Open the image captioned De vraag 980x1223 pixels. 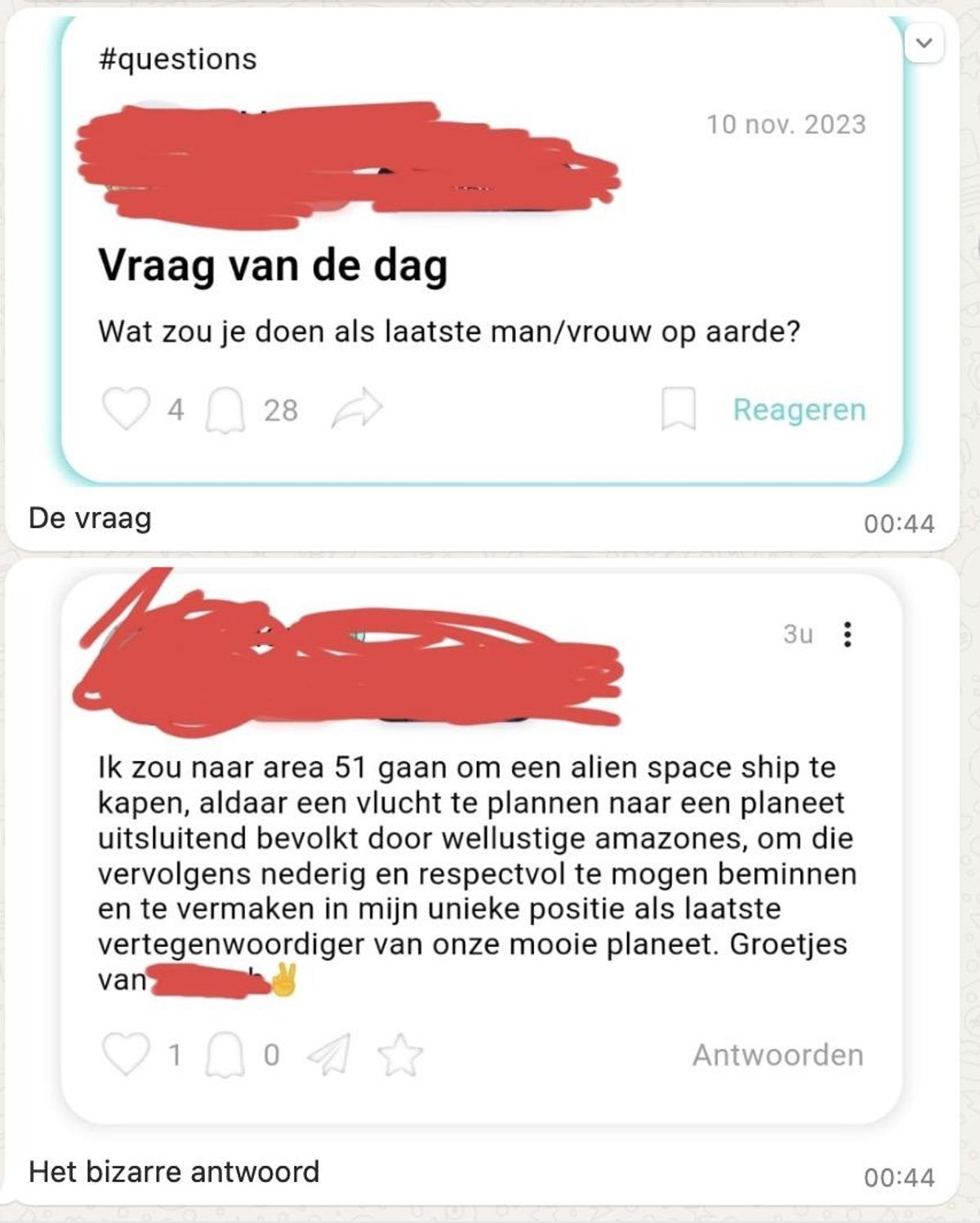coord(482,253)
